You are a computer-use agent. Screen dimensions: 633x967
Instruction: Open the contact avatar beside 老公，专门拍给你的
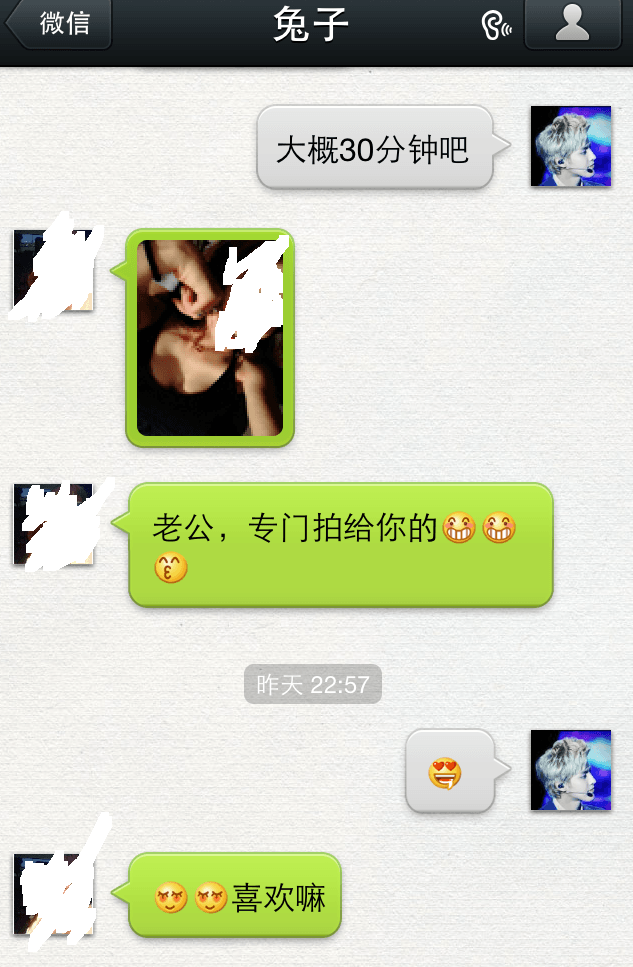click(53, 524)
